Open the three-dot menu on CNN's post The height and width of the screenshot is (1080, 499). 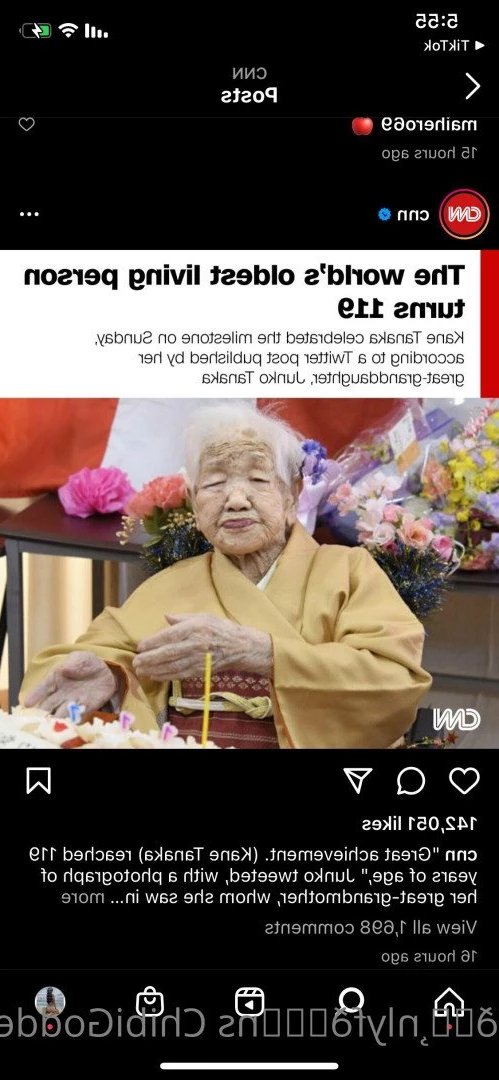coord(29,214)
